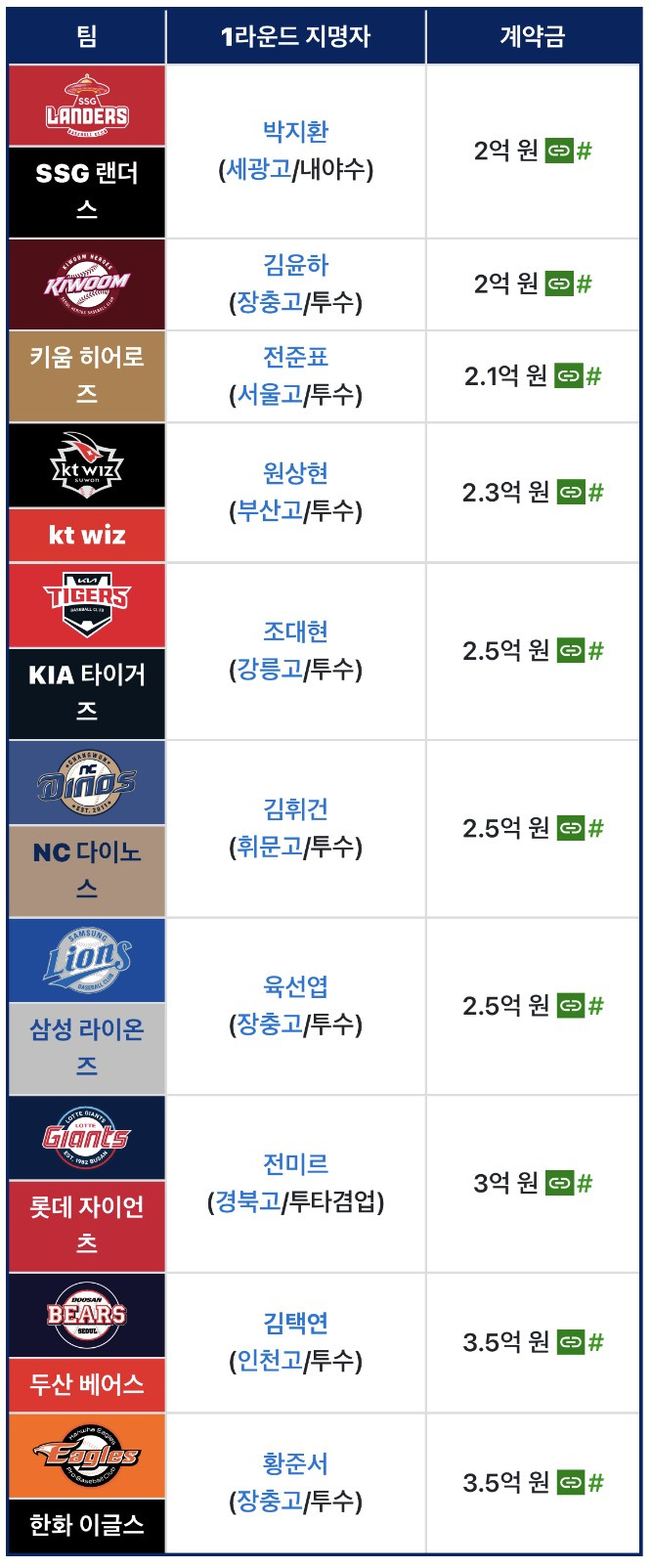Open the 조대현 link
The image size is (651, 1568).
coord(295,632)
